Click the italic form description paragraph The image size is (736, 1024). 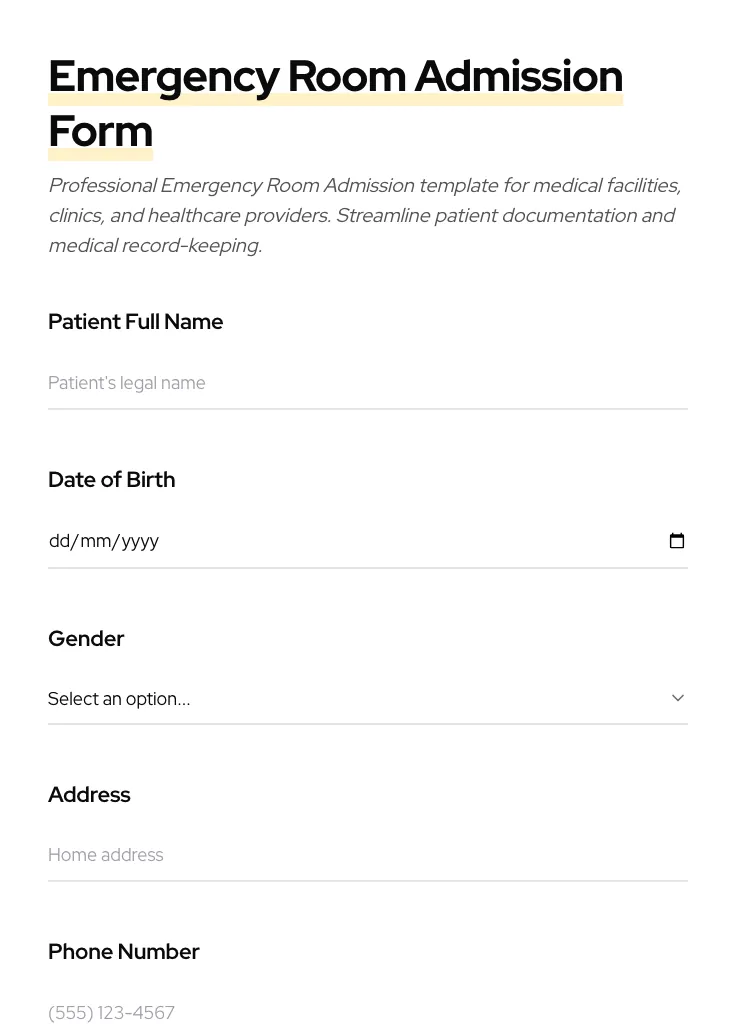click(x=364, y=215)
